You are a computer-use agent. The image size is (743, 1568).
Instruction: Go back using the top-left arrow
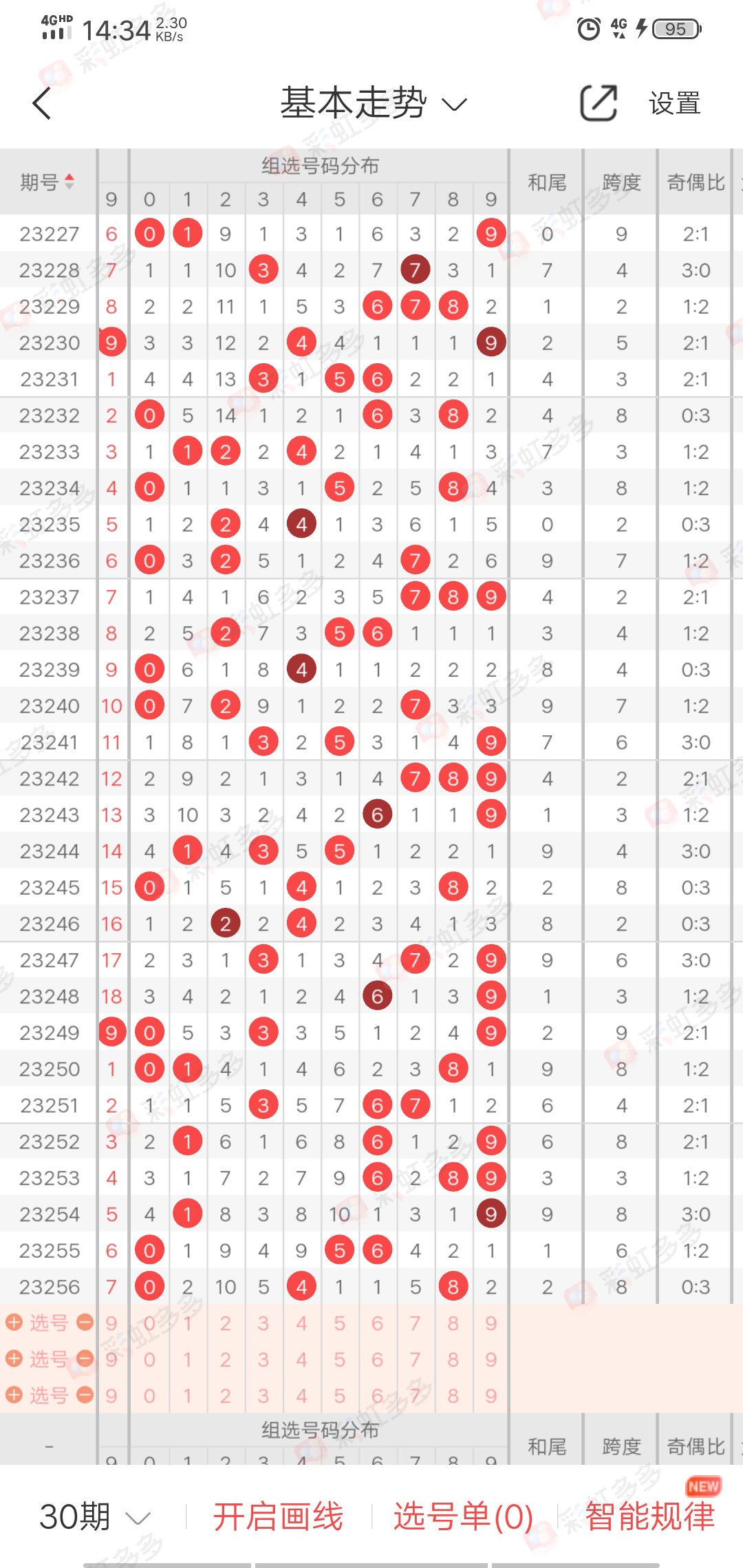(x=43, y=104)
